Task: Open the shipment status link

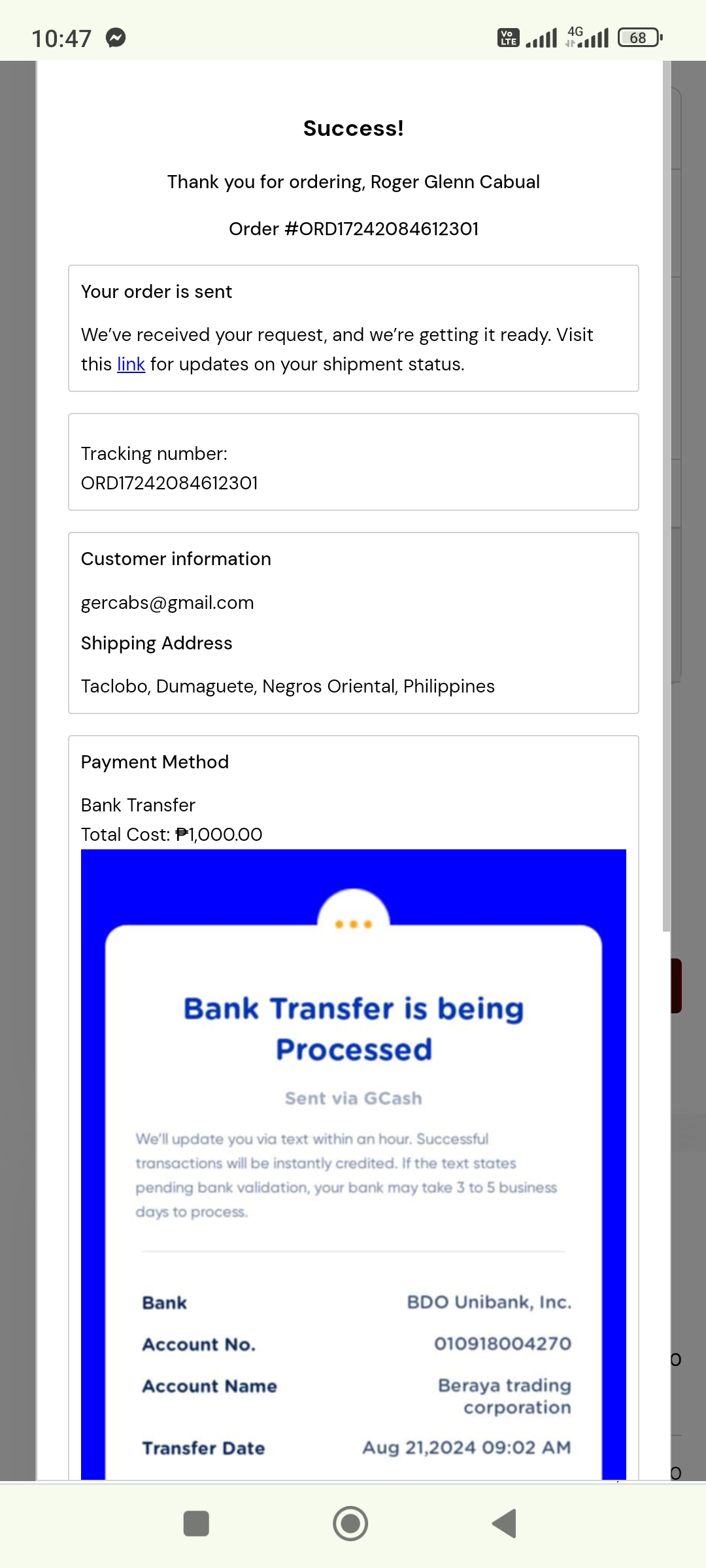Action: pos(131,365)
